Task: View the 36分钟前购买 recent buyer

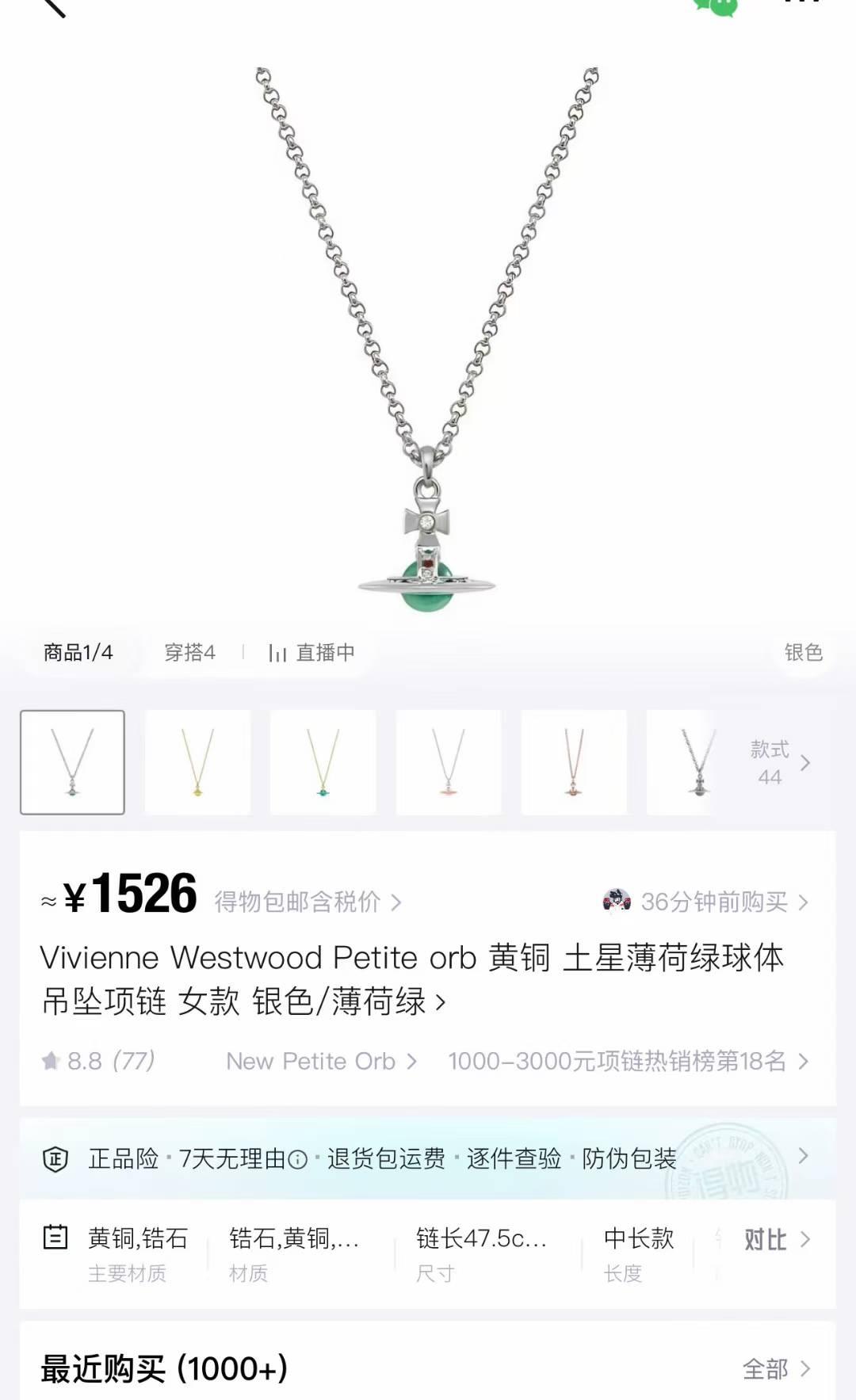Action: tap(705, 902)
